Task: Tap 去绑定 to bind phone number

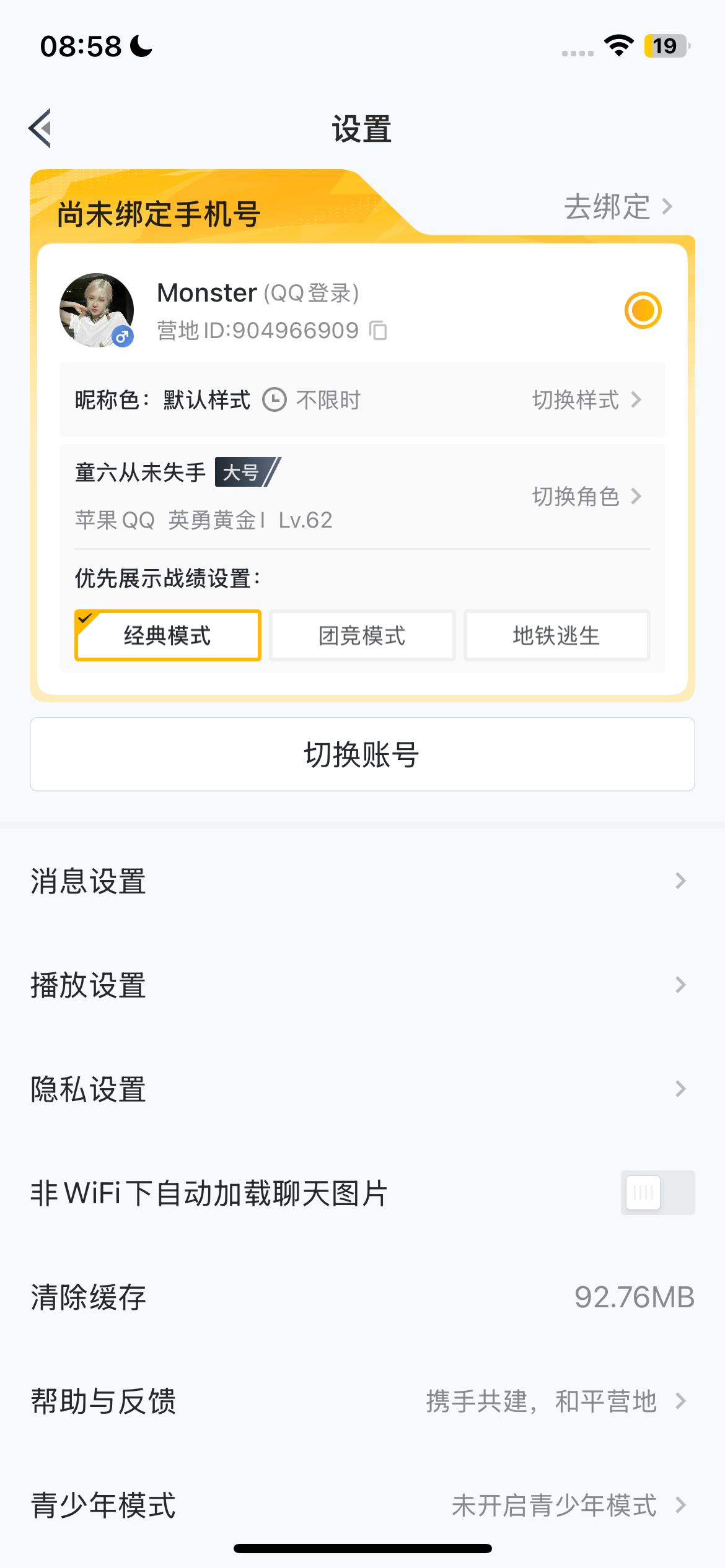Action: tap(609, 207)
